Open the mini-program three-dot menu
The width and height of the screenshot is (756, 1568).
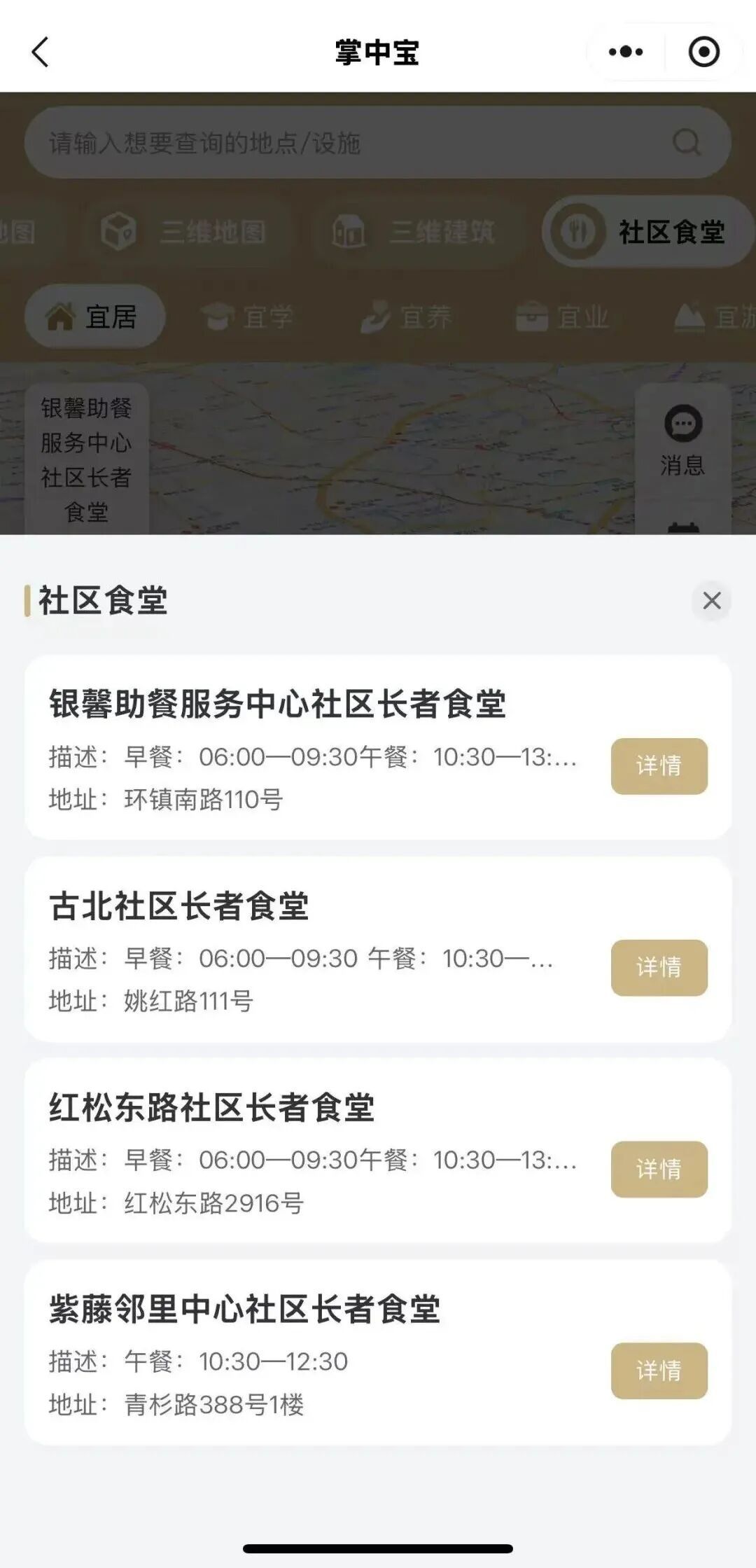pos(626,52)
